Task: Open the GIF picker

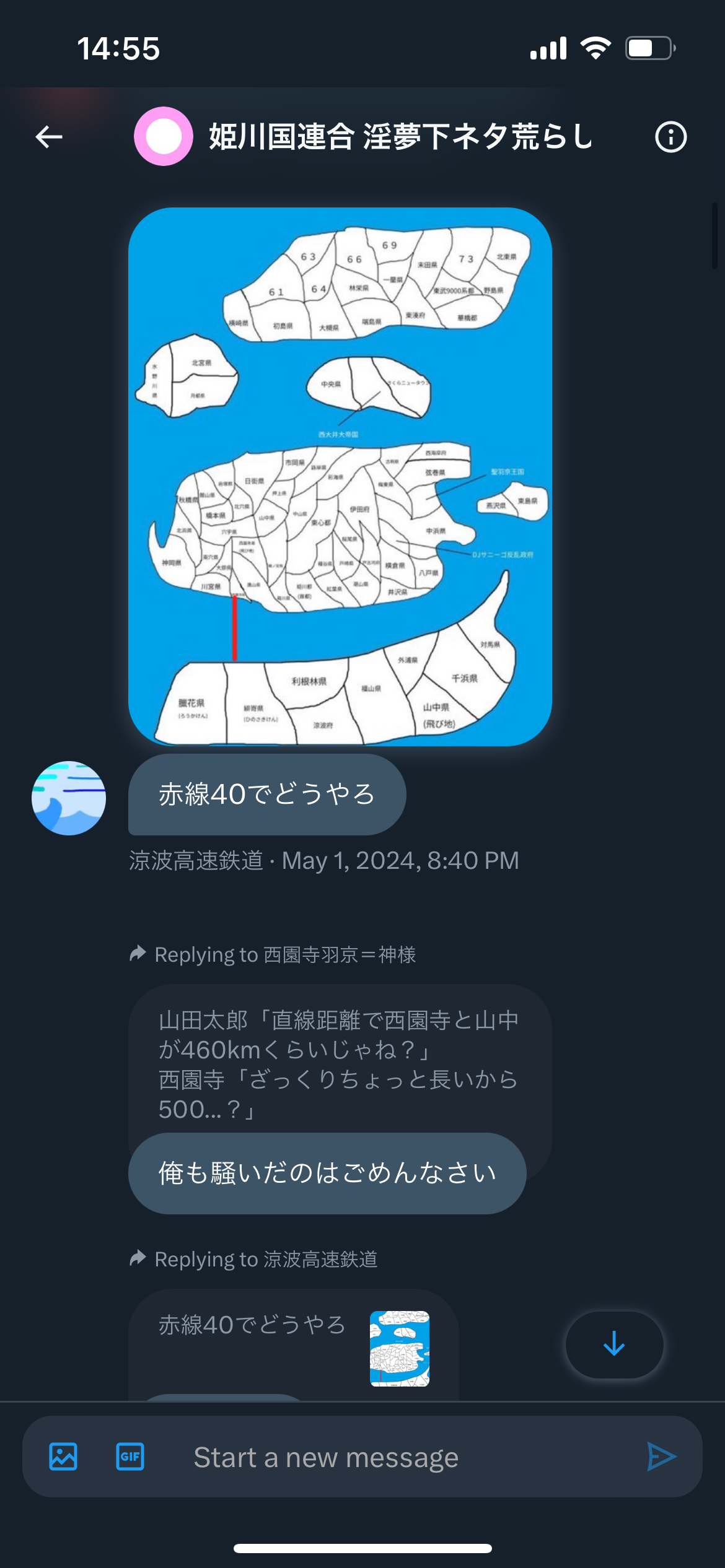Action: click(x=130, y=1457)
